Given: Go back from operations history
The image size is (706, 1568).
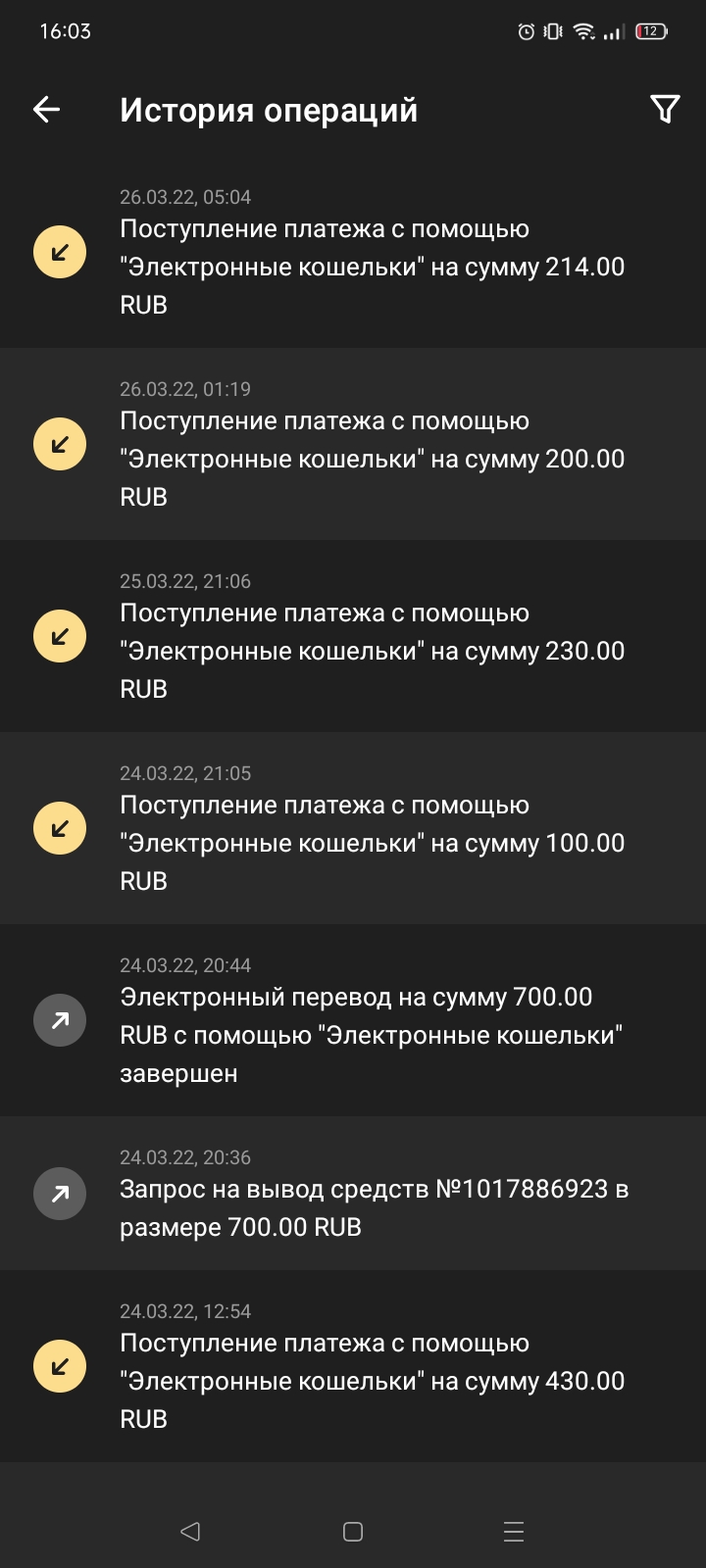Looking at the screenshot, I should coord(47,110).
